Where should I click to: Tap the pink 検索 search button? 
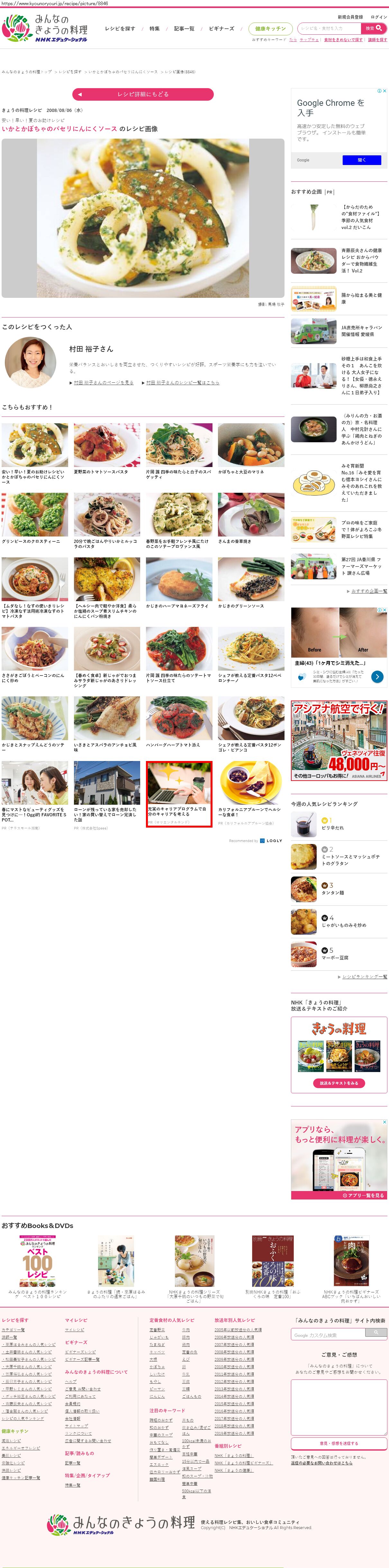[x=374, y=28]
